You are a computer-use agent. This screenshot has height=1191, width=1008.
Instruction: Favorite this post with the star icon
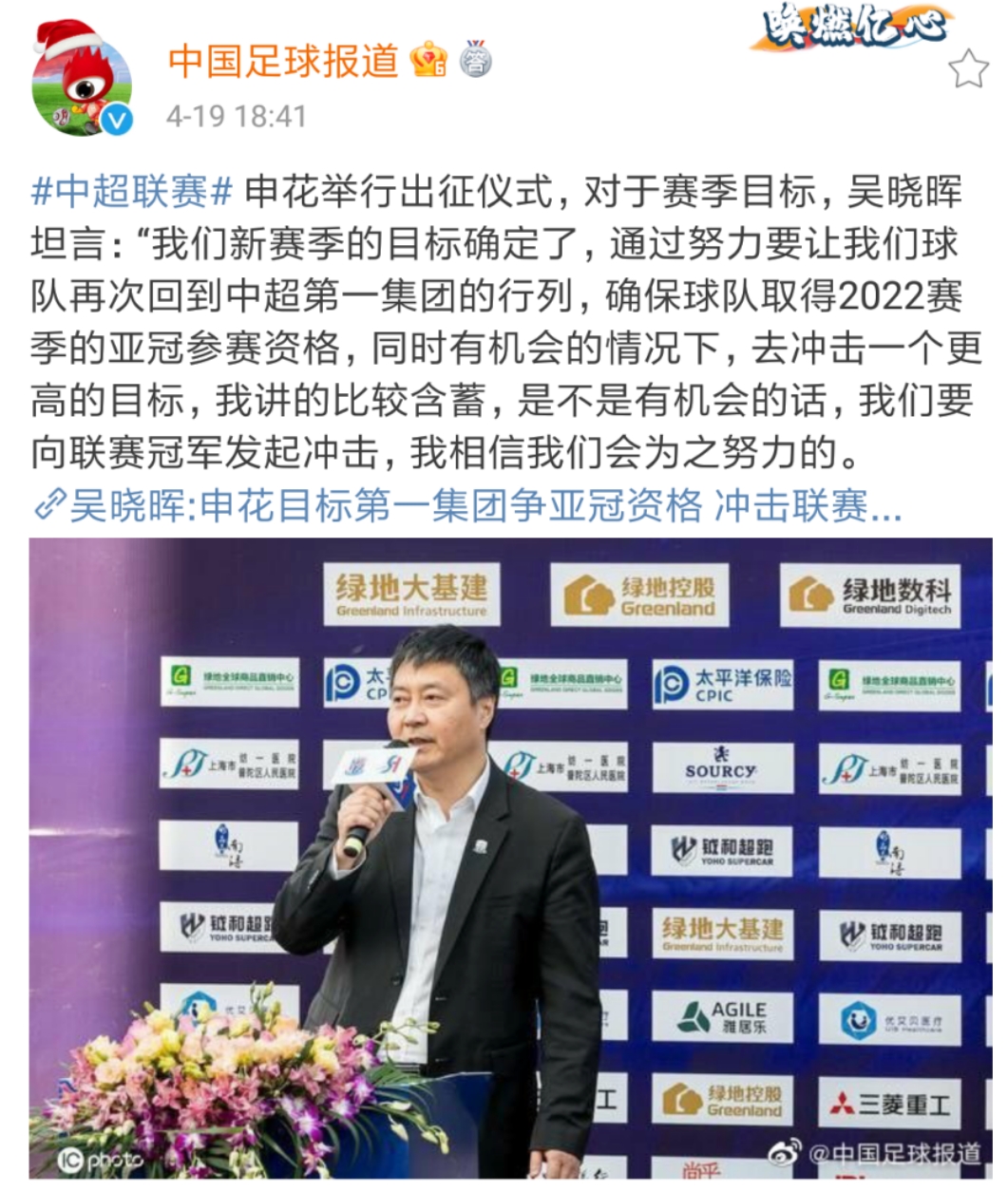point(968,70)
